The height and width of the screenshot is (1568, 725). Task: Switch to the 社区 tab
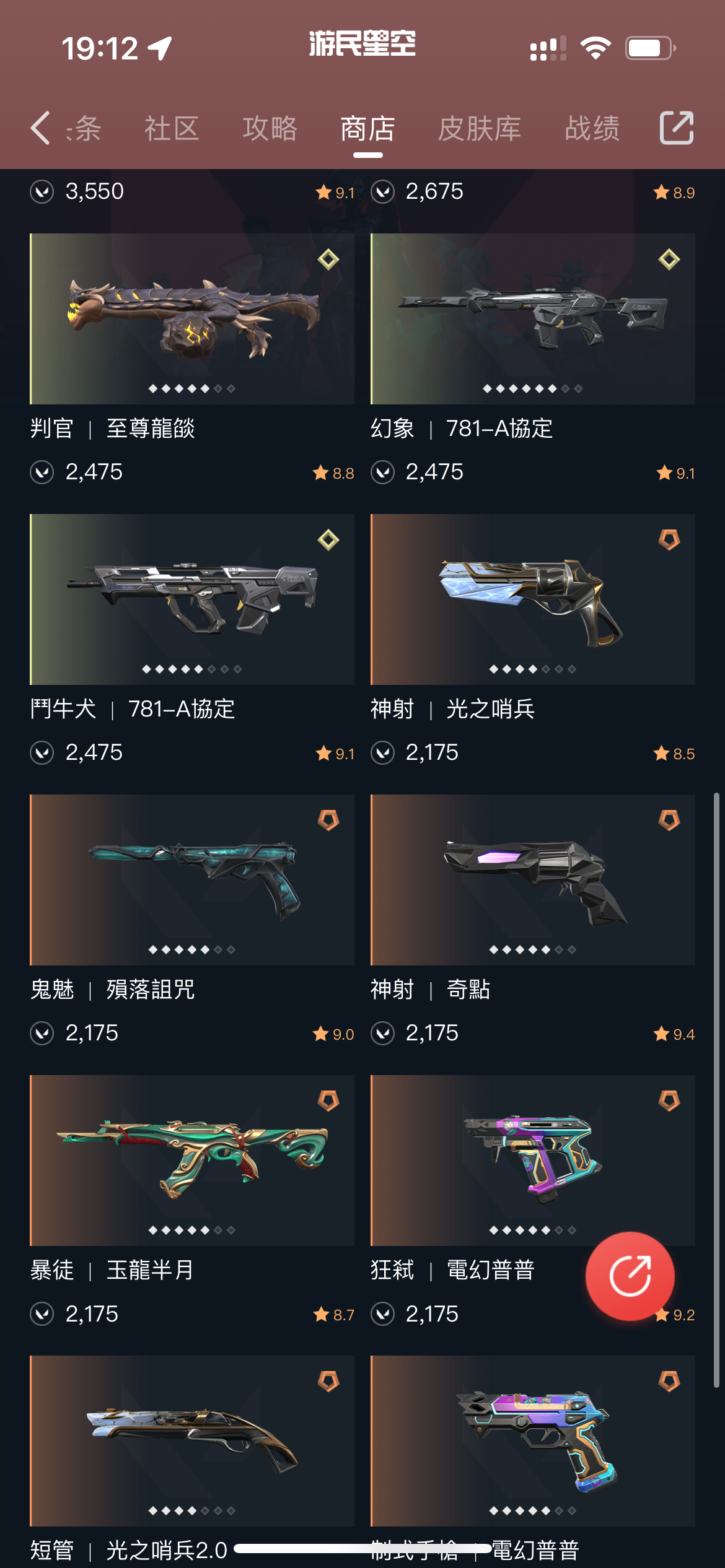tap(172, 128)
